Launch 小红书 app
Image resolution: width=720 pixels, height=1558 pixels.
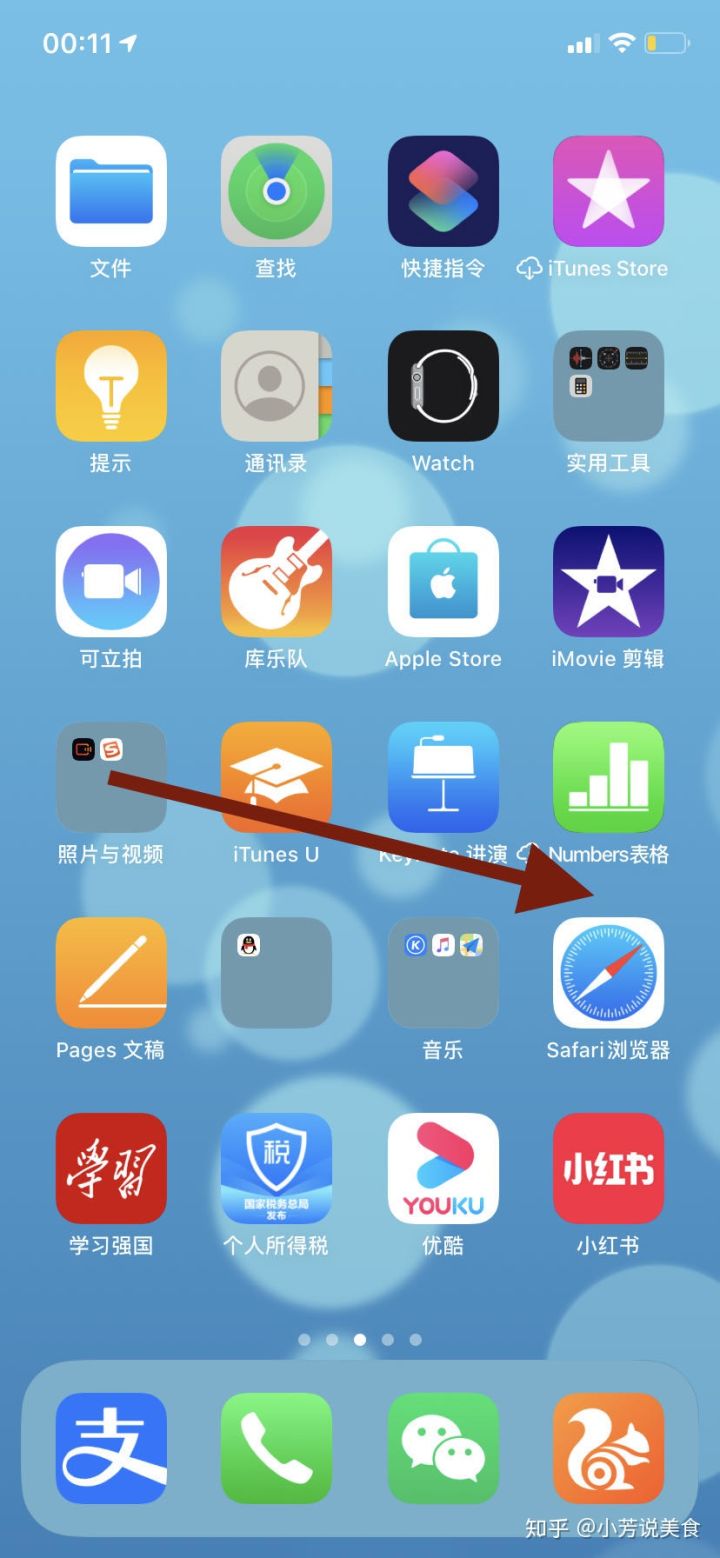pyautogui.click(x=608, y=1168)
